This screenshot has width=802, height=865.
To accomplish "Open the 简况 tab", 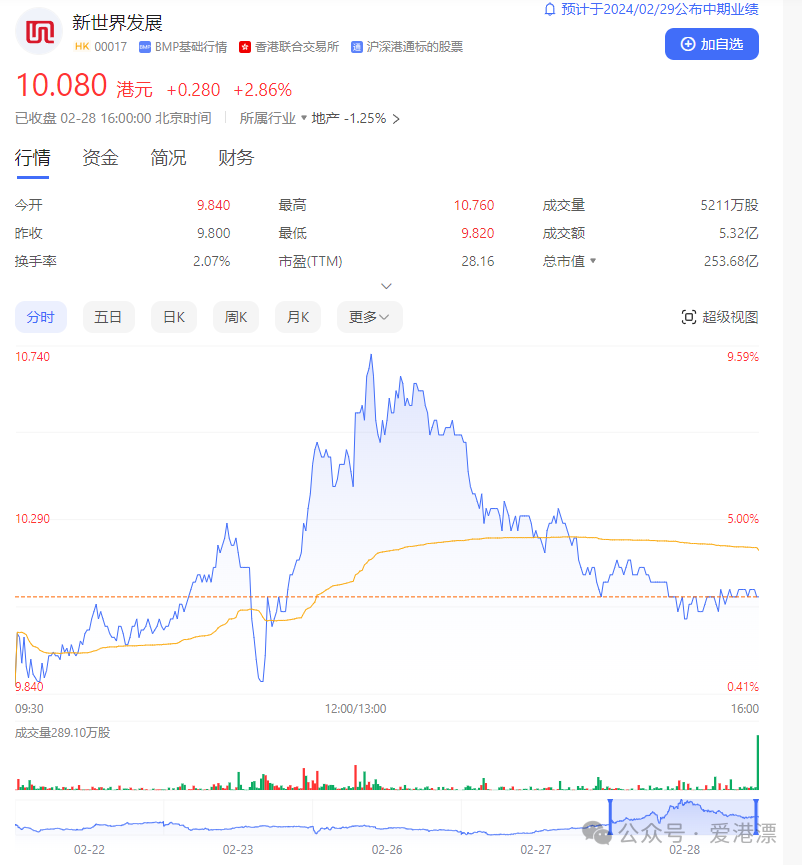I will (x=168, y=158).
